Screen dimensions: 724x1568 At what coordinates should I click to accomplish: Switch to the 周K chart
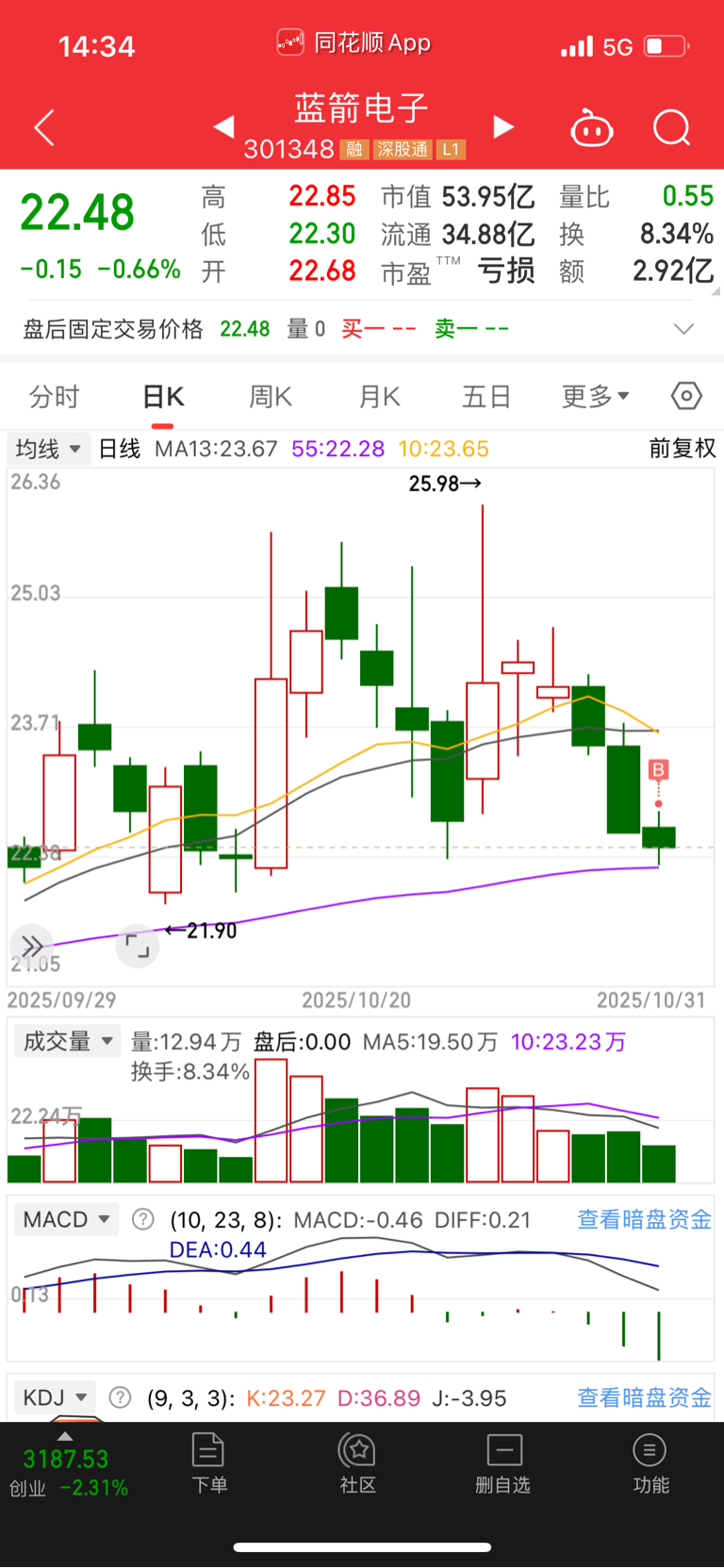[271, 397]
